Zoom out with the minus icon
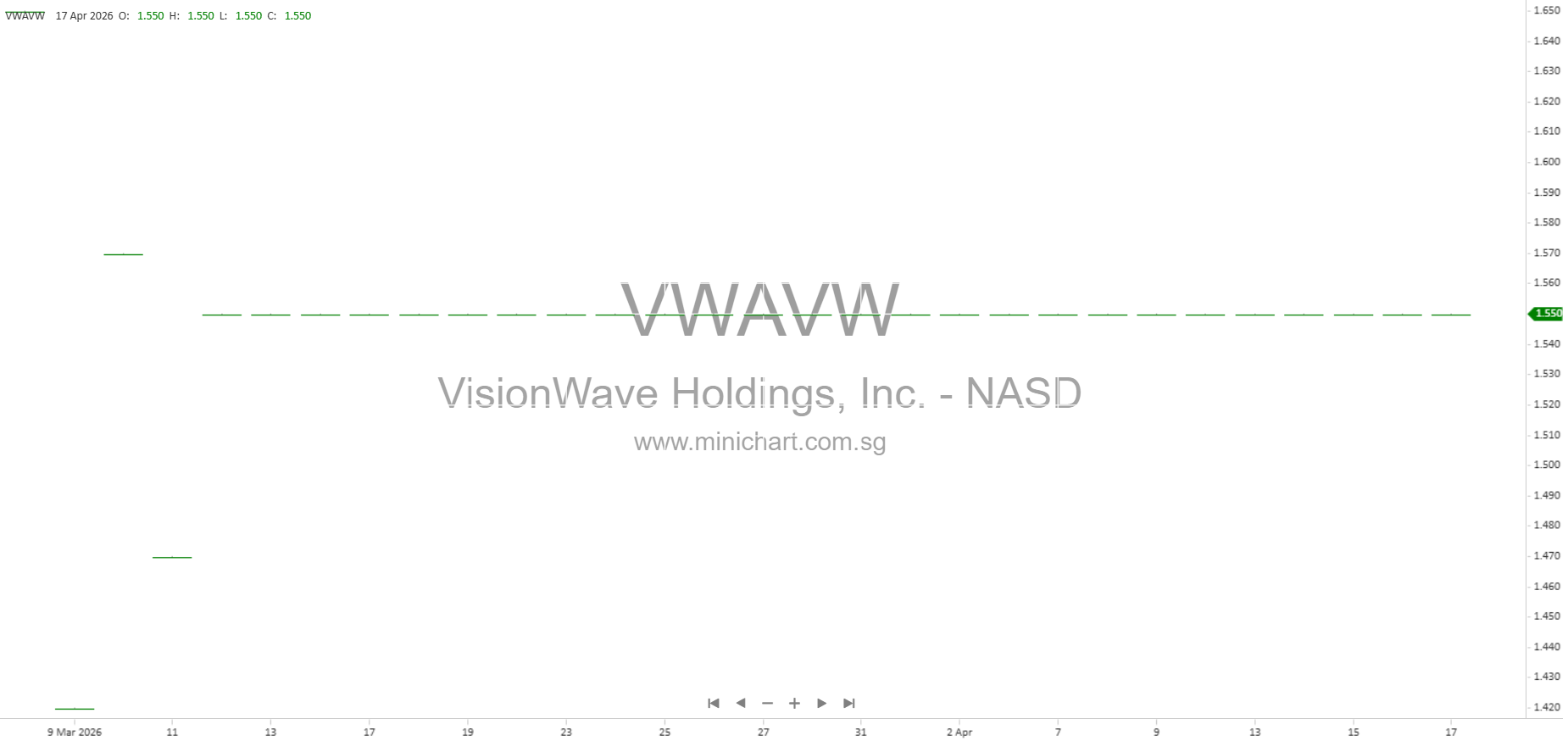Screen dimensions: 1568x741 pos(767,703)
